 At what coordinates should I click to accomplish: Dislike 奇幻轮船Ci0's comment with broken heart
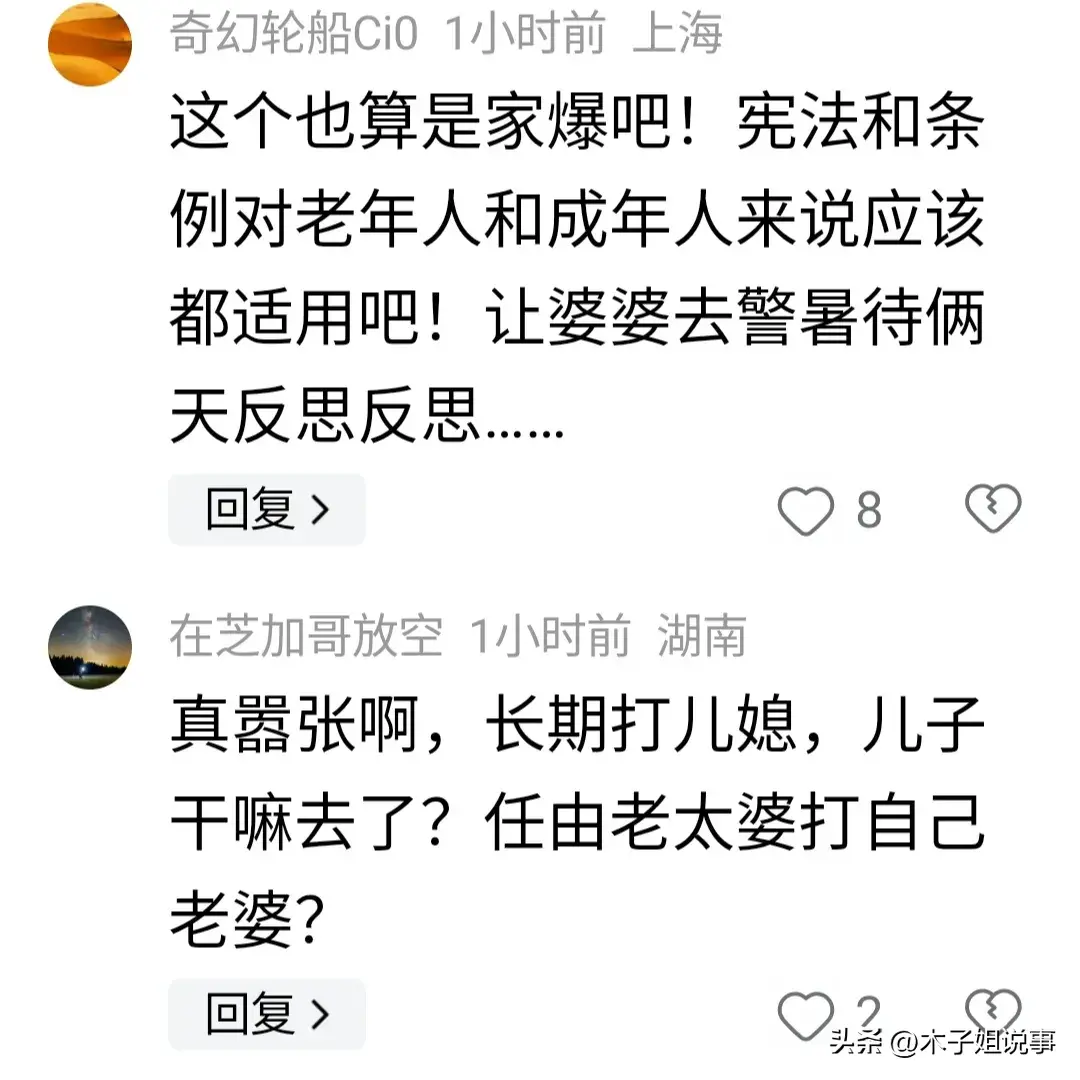click(x=992, y=509)
